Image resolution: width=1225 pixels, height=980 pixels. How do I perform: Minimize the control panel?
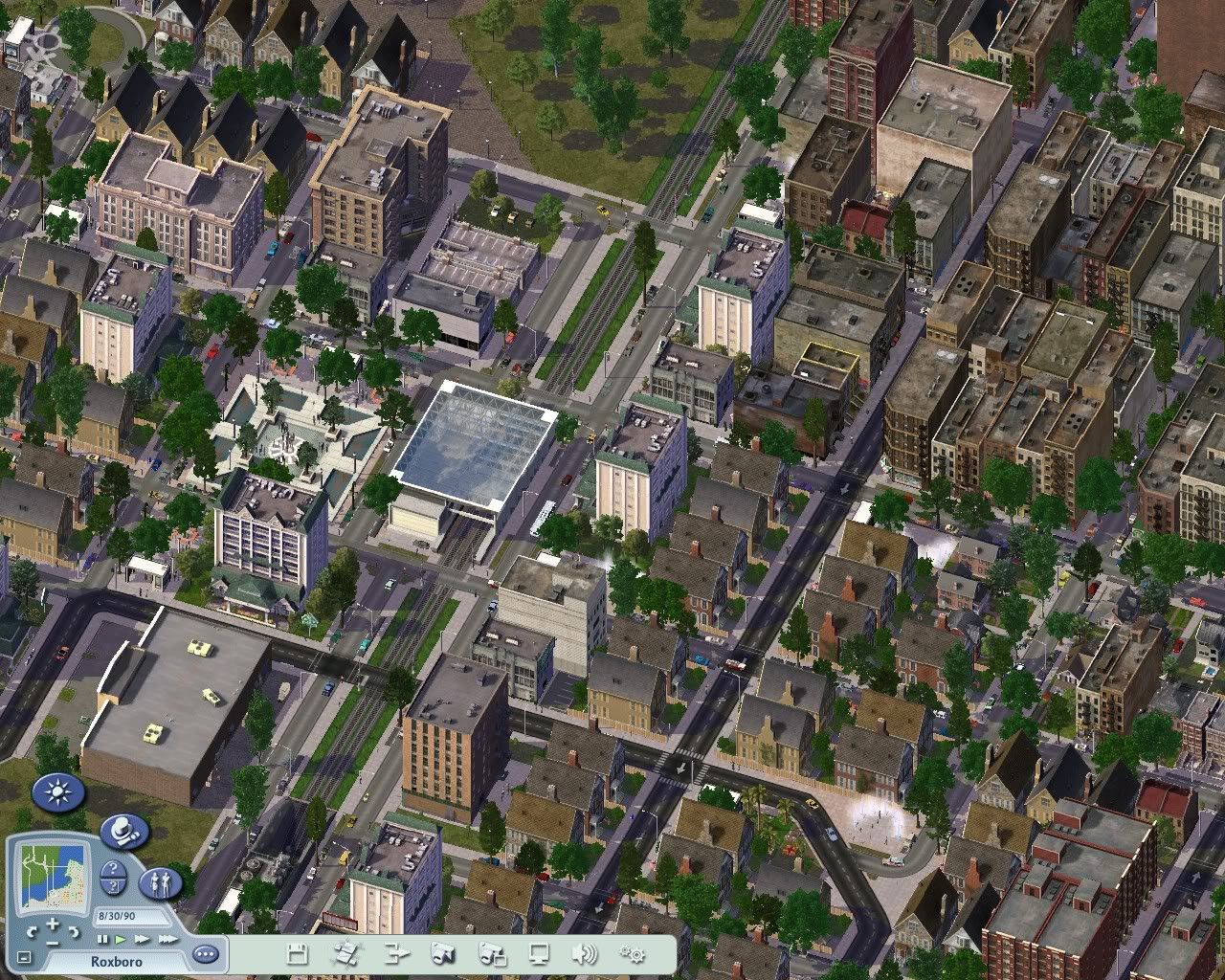pos(24,957)
